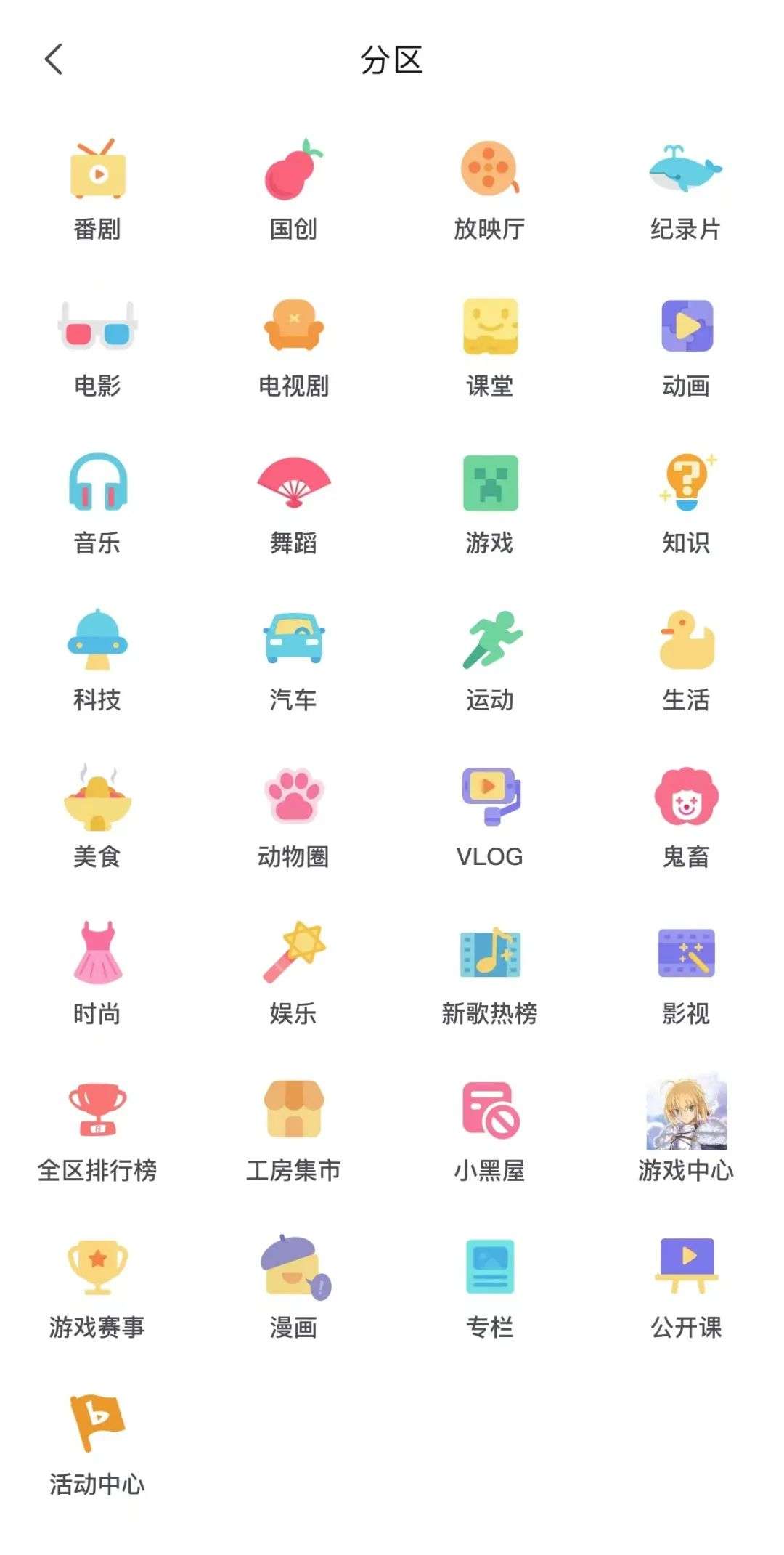Open 活动中心

point(97,1445)
